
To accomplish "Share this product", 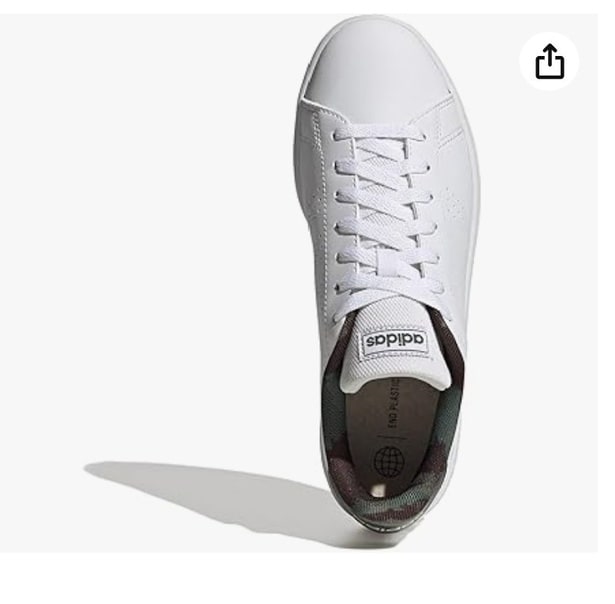I will tap(549, 62).
